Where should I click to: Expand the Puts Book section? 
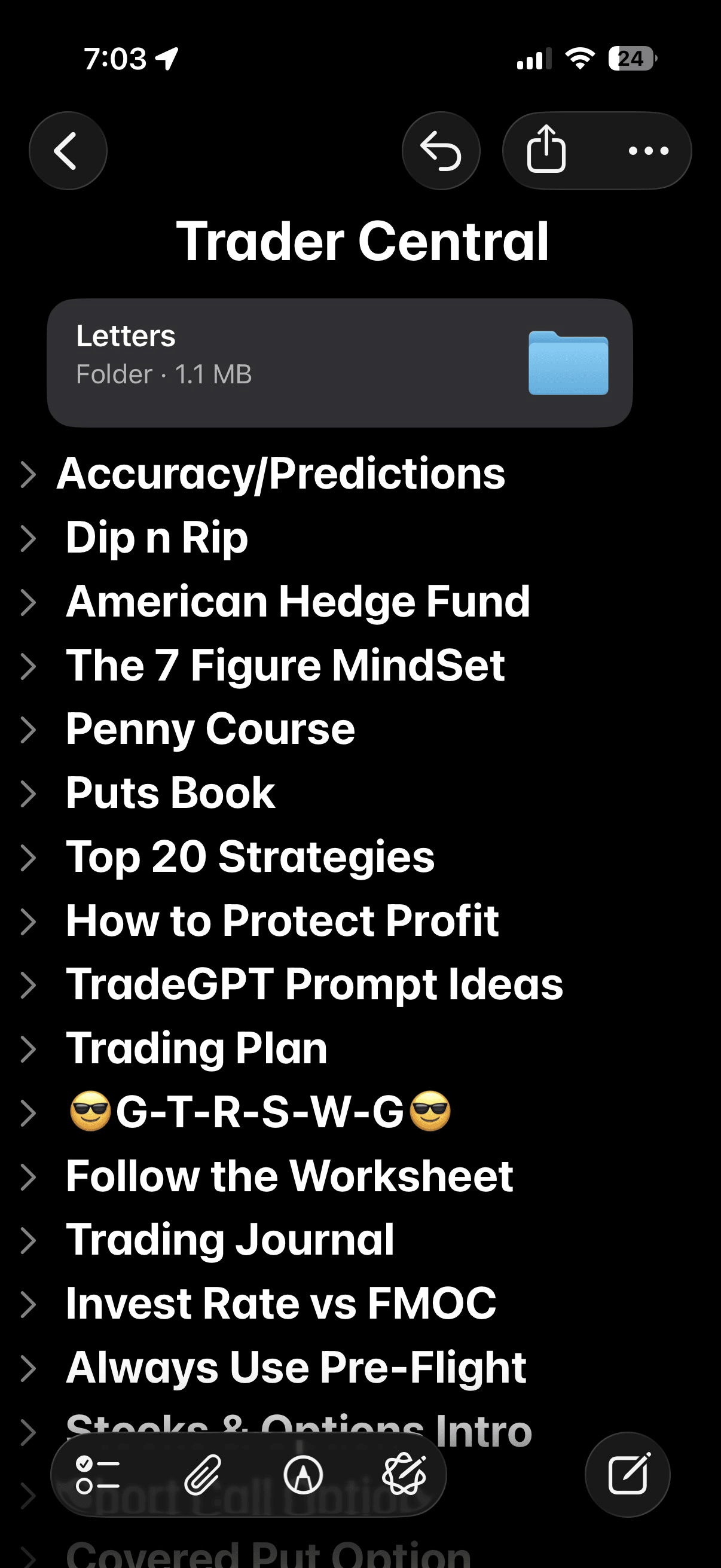[x=28, y=794]
